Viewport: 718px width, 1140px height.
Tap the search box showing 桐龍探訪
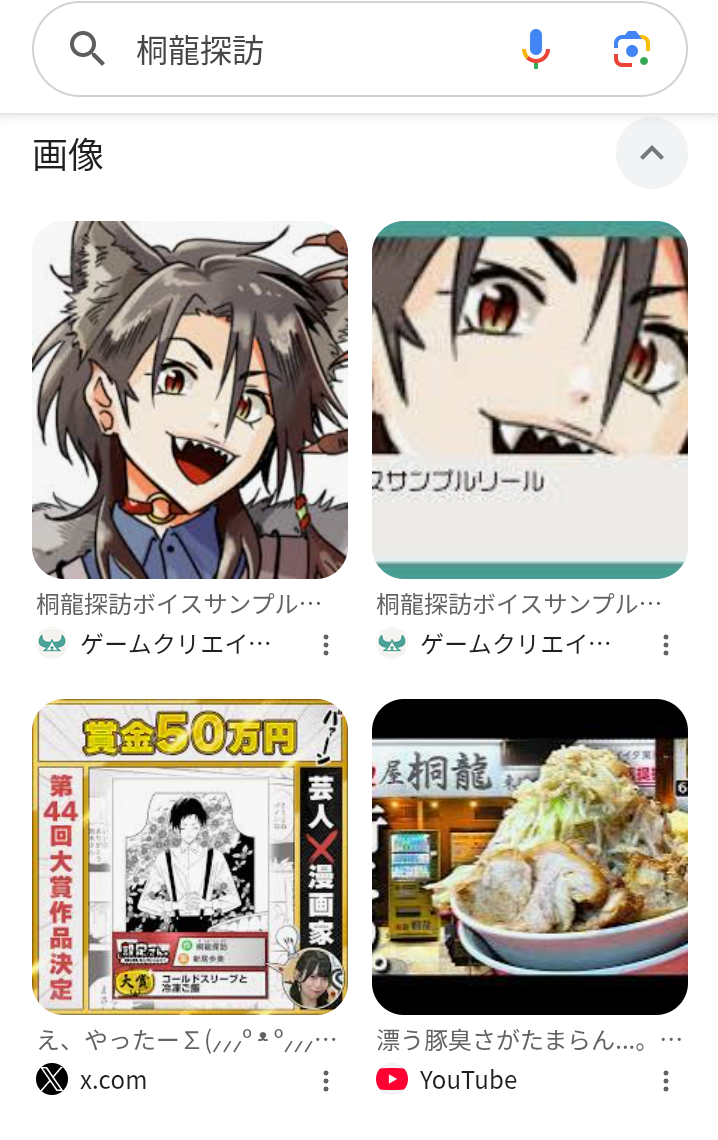pyautogui.click(x=300, y=50)
